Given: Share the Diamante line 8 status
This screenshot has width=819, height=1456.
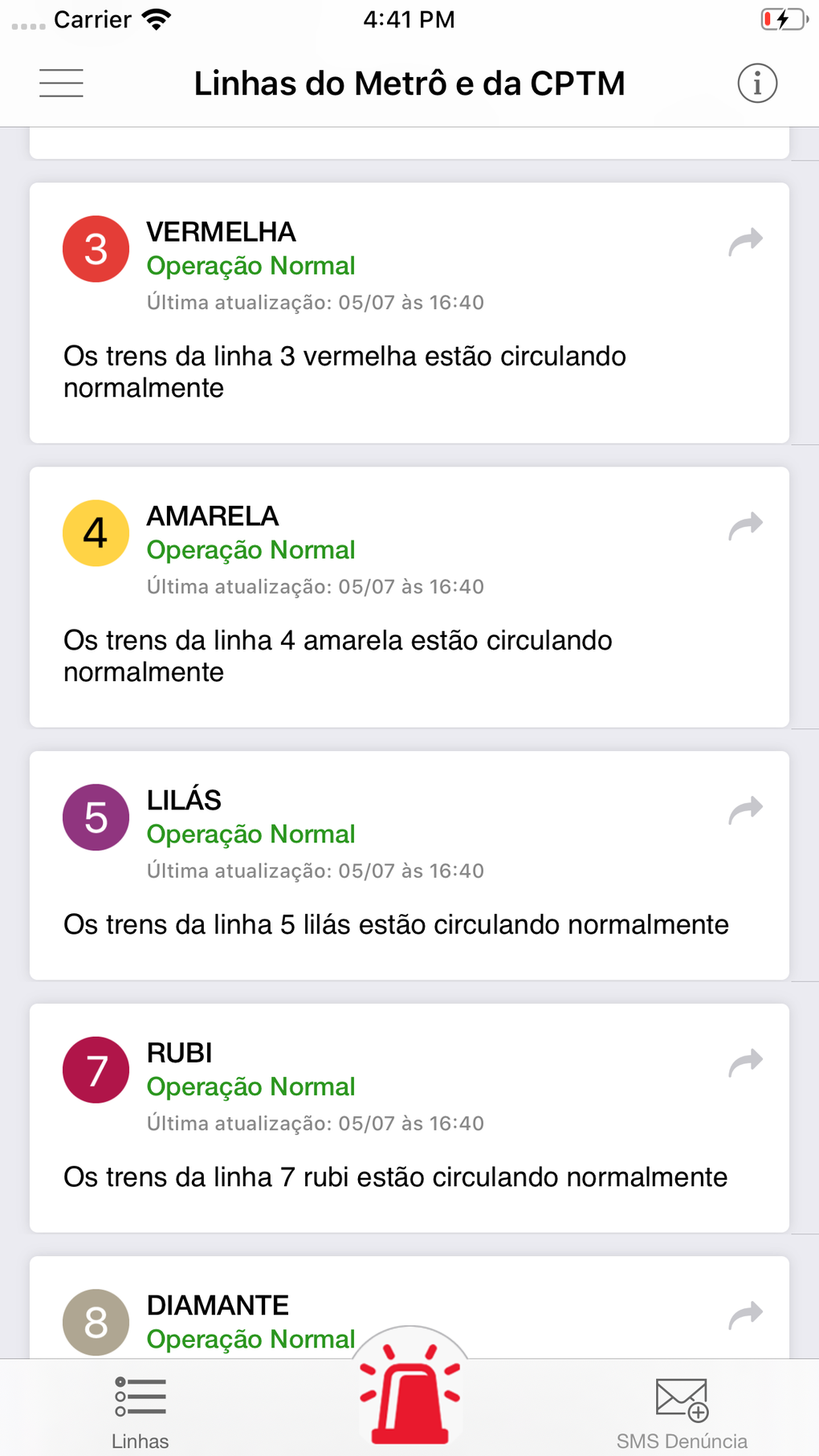Looking at the screenshot, I should [745, 1315].
